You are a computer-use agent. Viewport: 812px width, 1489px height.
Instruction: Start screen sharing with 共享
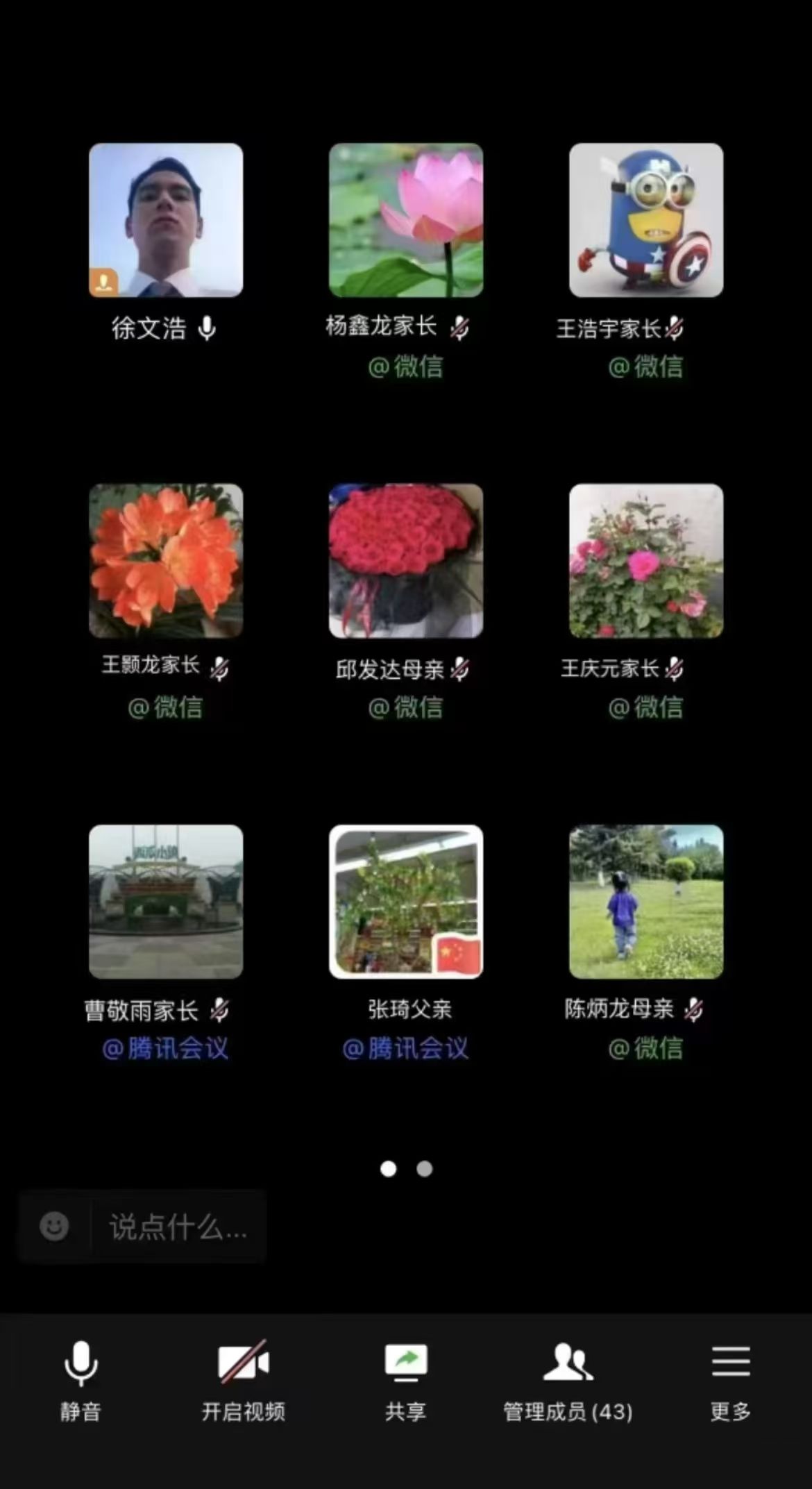pos(406,1379)
